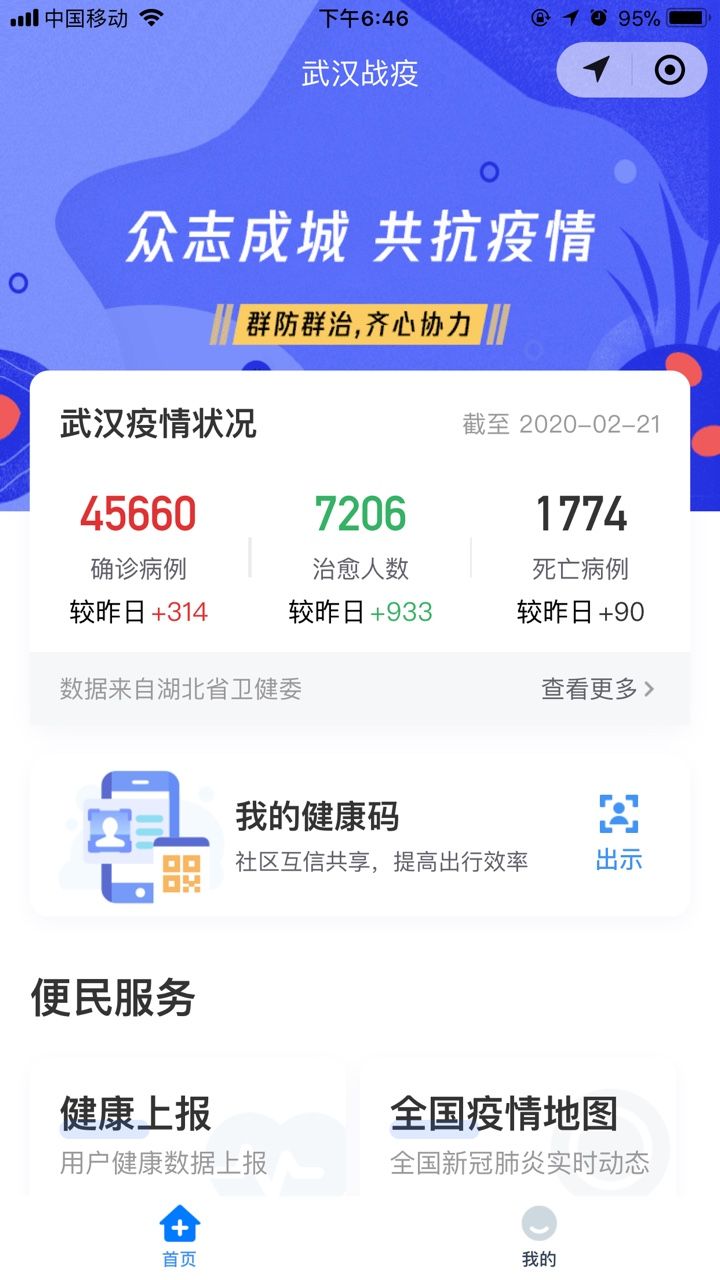This screenshot has height=1280, width=720.
Task: Open the 全国疫情地图 card
Action: [x=518, y=1132]
